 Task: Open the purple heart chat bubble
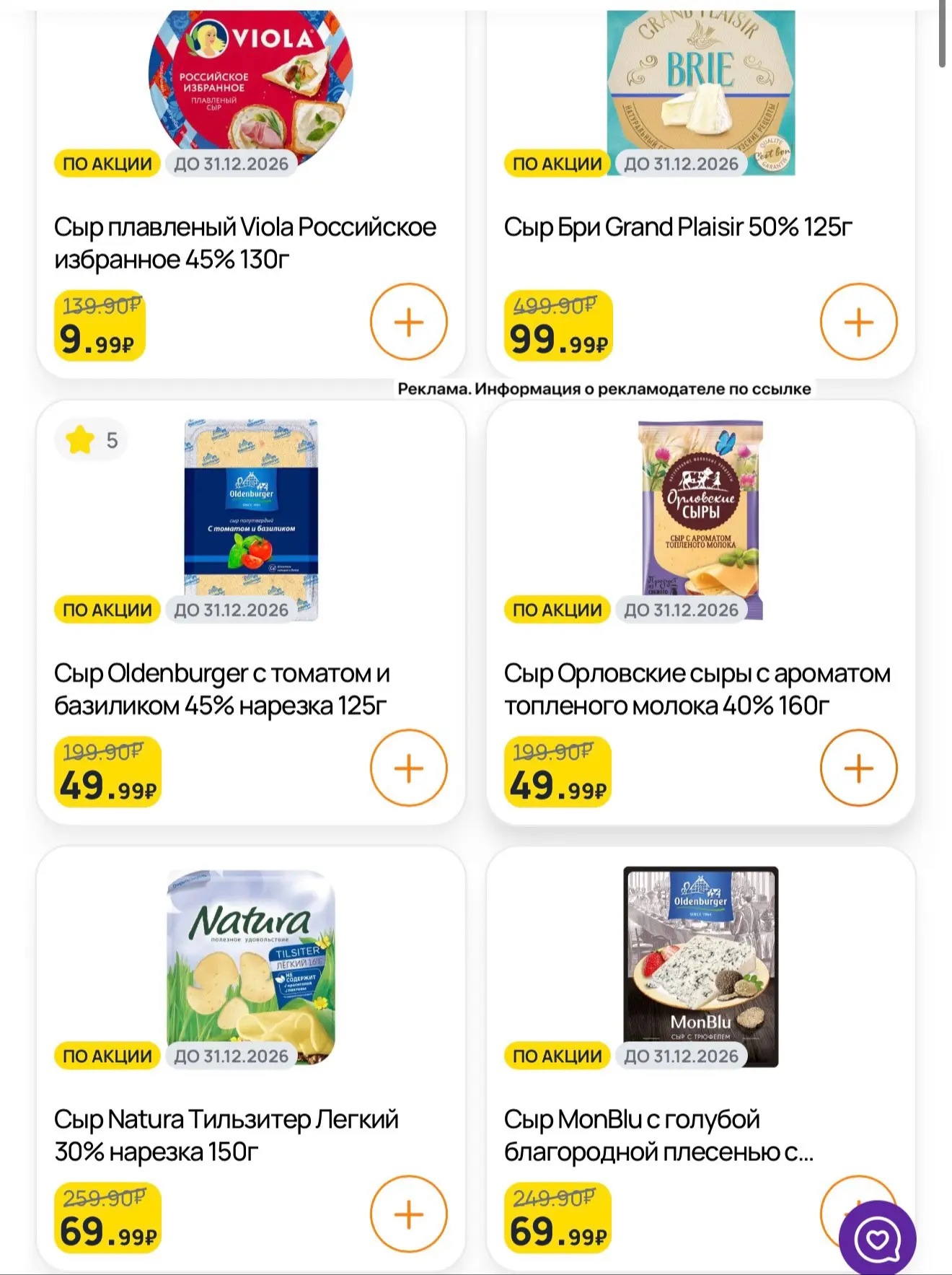877,1238
